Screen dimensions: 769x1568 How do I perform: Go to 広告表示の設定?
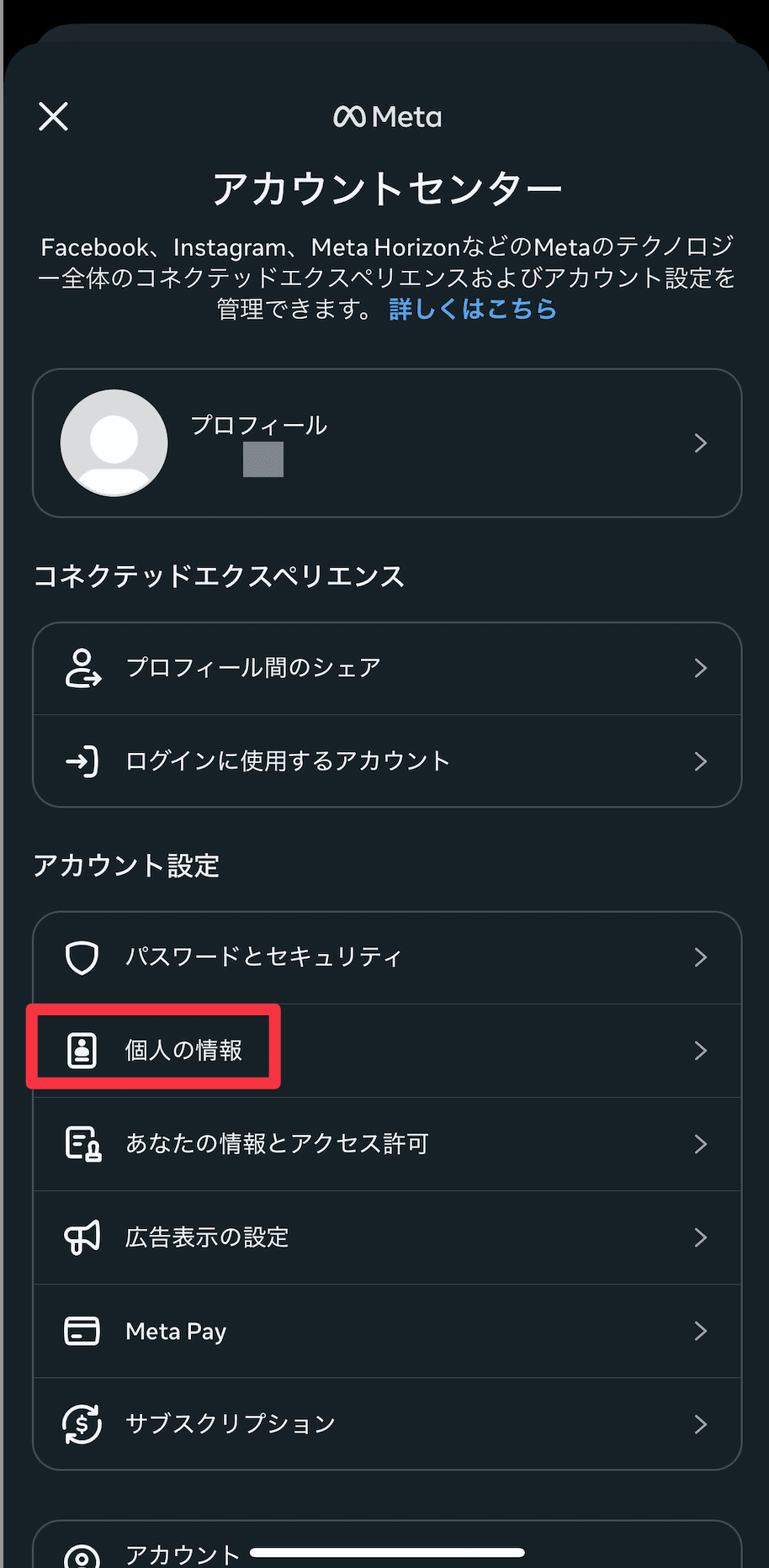click(x=387, y=1237)
